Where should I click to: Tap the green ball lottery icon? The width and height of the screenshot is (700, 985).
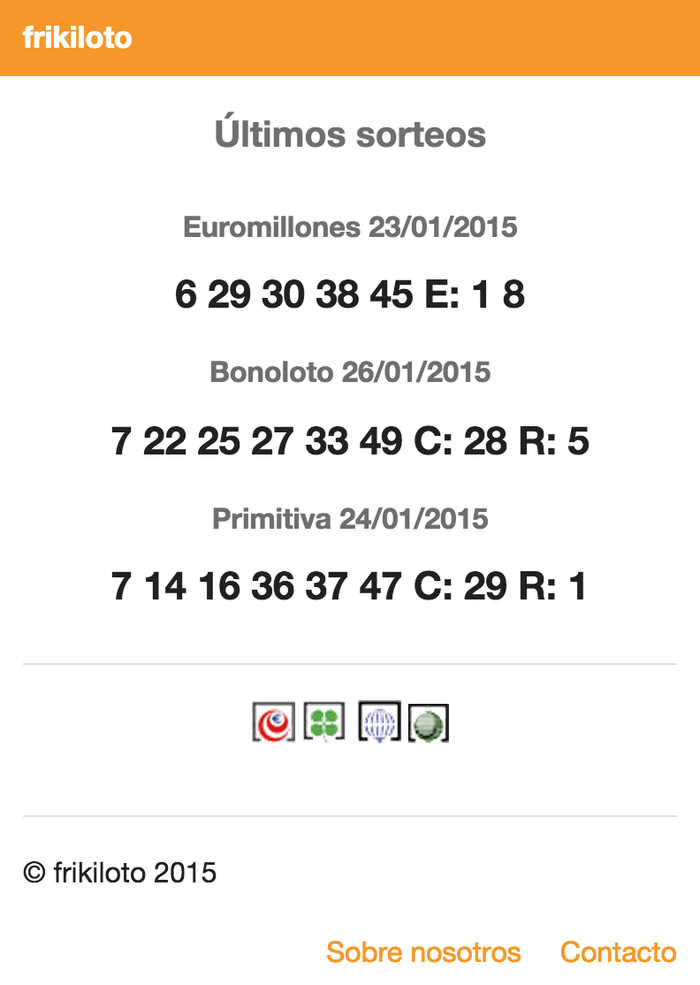click(x=428, y=722)
